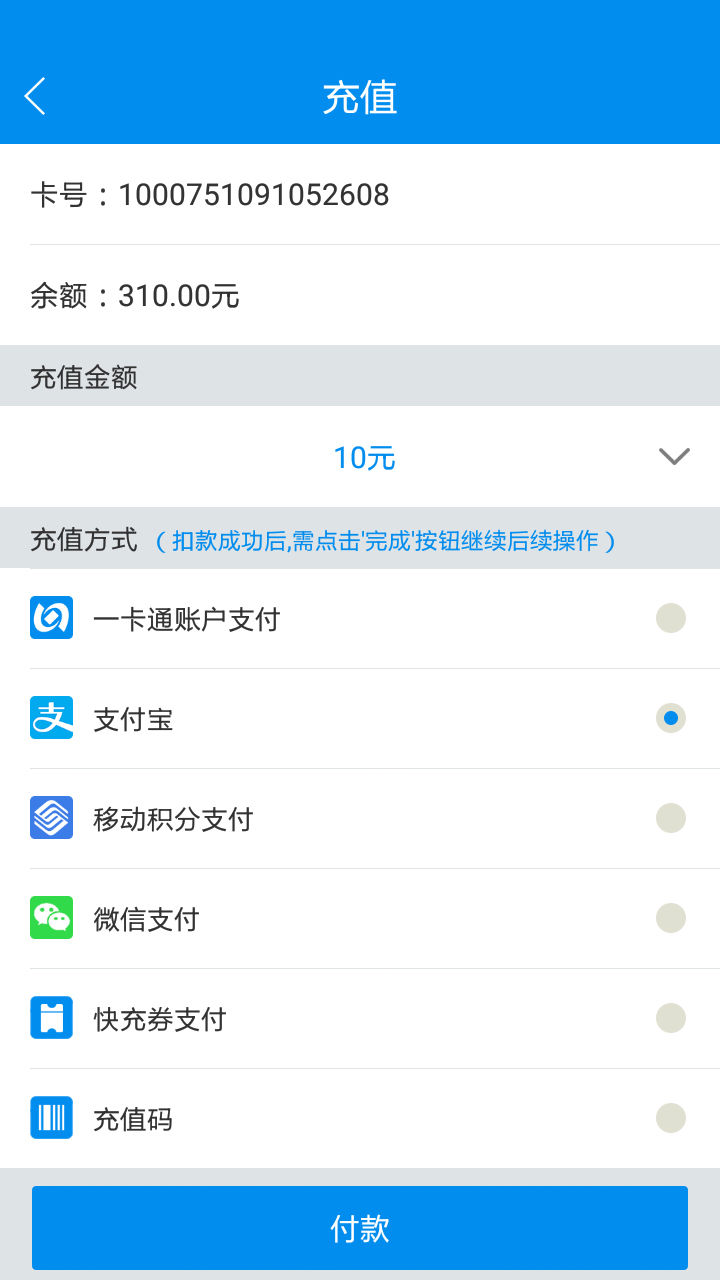Click the 充值 title text

(360, 95)
